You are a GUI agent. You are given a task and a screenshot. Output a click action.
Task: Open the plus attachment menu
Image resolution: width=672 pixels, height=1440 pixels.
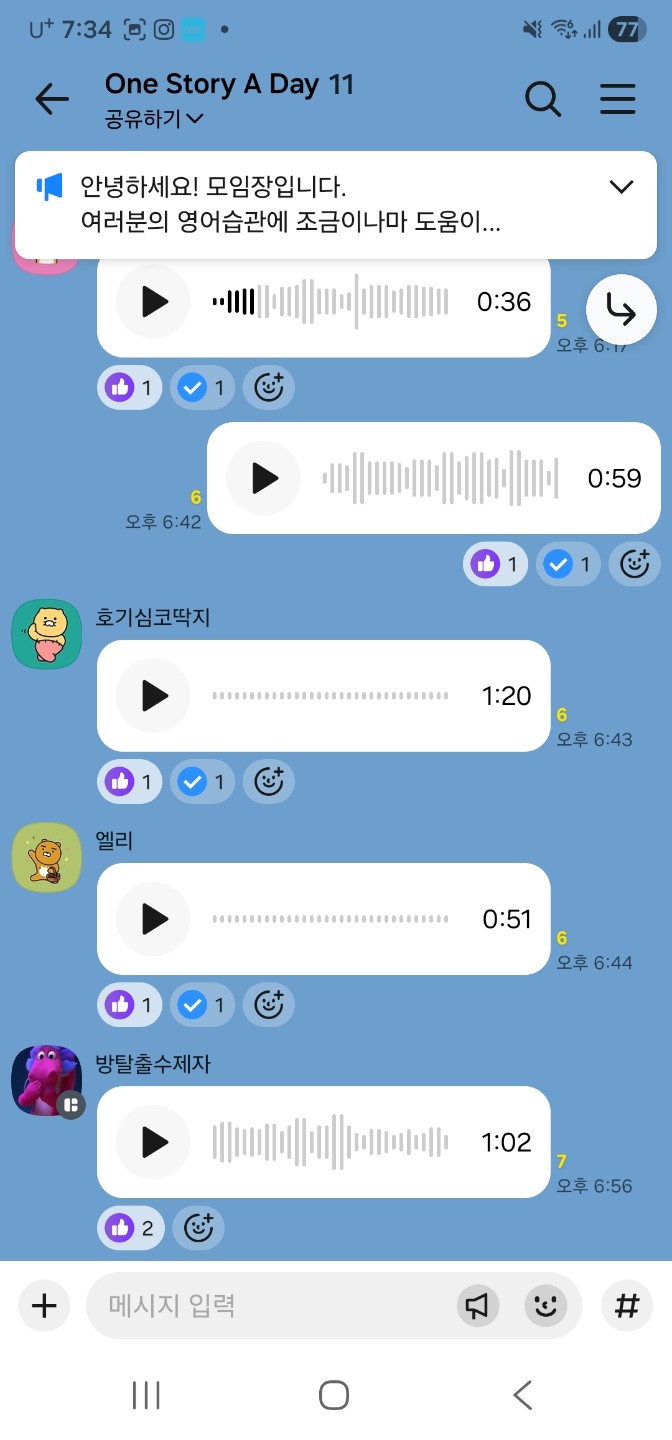[44, 1305]
